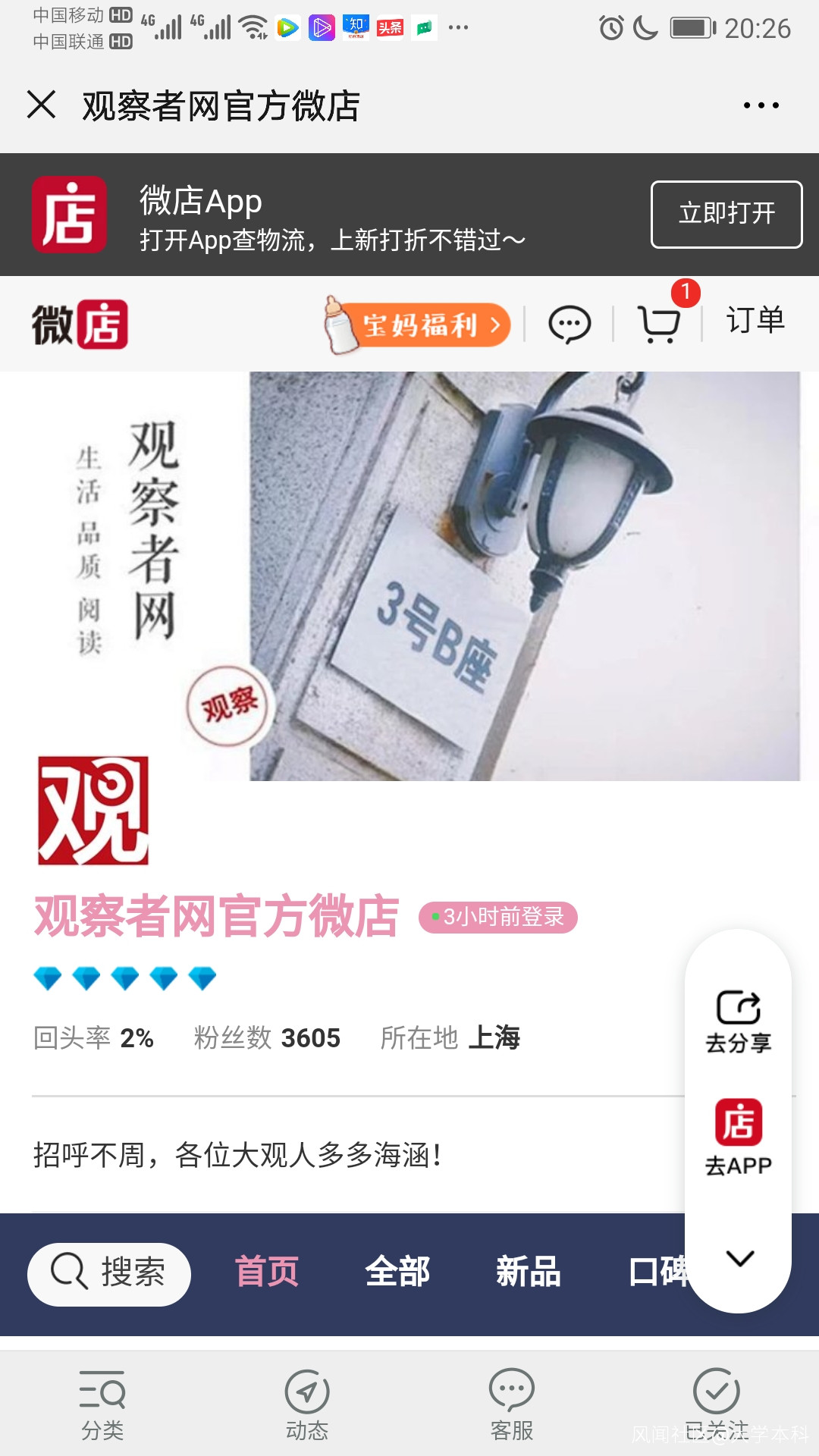Open the 宝妈福利 promotion banner
Viewport: 819px width, 1456px height.
click(x=419, y=325)
